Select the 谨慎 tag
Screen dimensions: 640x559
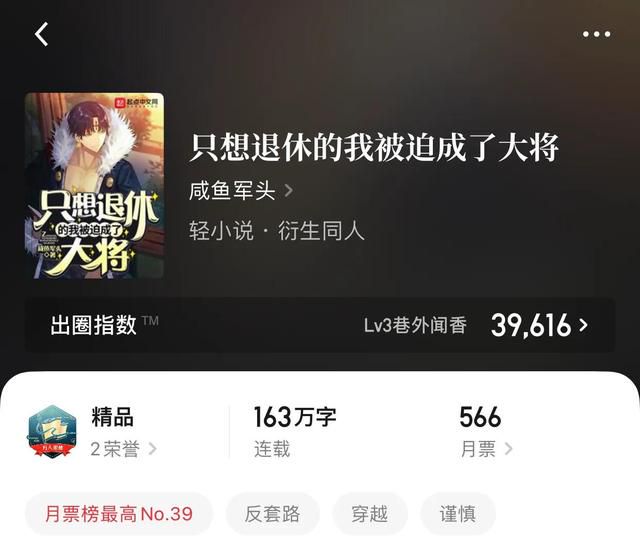click(458, 514)
